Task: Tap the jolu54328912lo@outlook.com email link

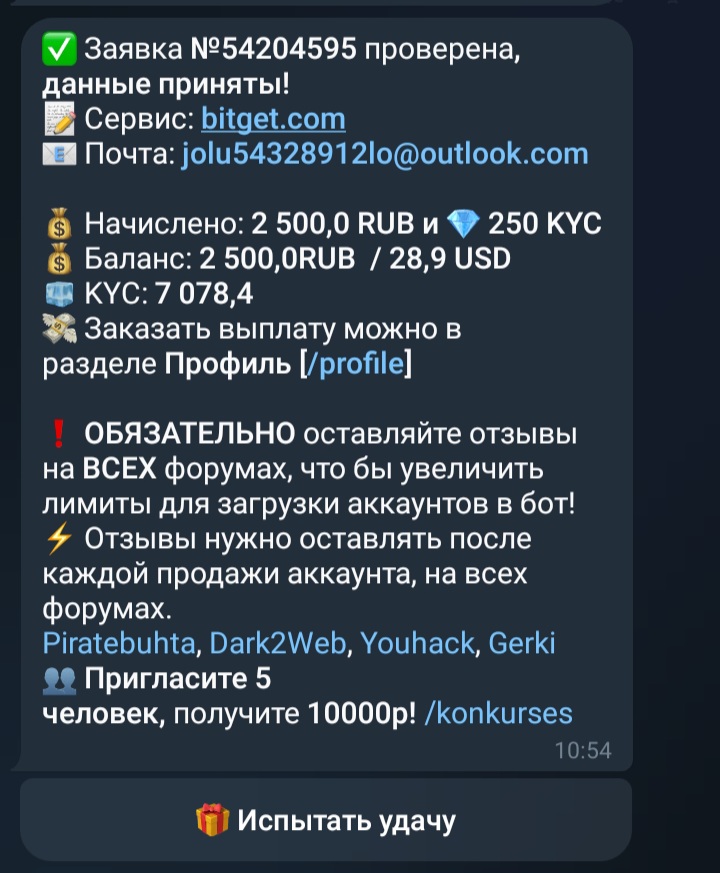Action: point(385,154)
